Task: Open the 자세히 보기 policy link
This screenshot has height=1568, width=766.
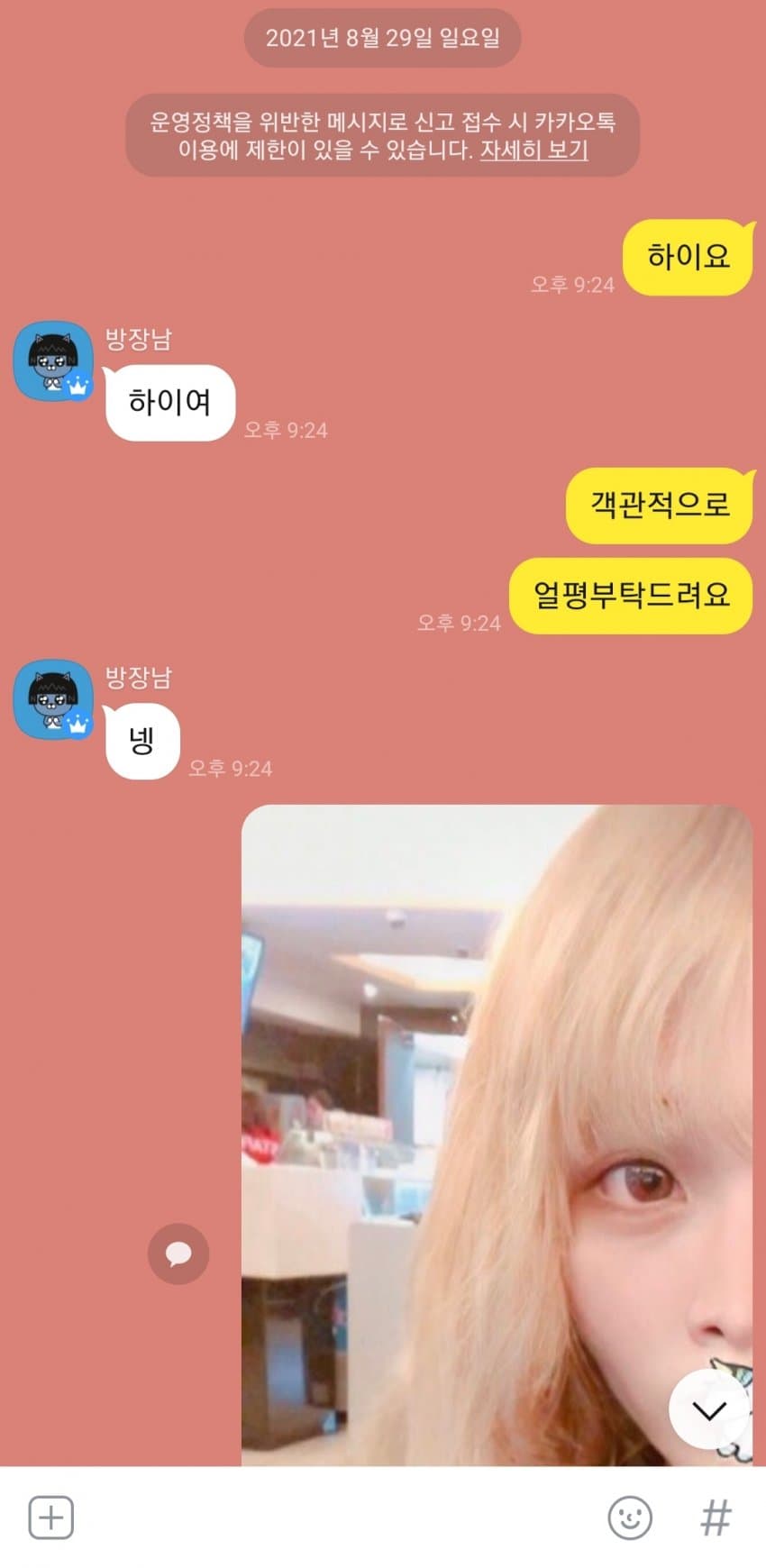Action: tap(533, 150)
